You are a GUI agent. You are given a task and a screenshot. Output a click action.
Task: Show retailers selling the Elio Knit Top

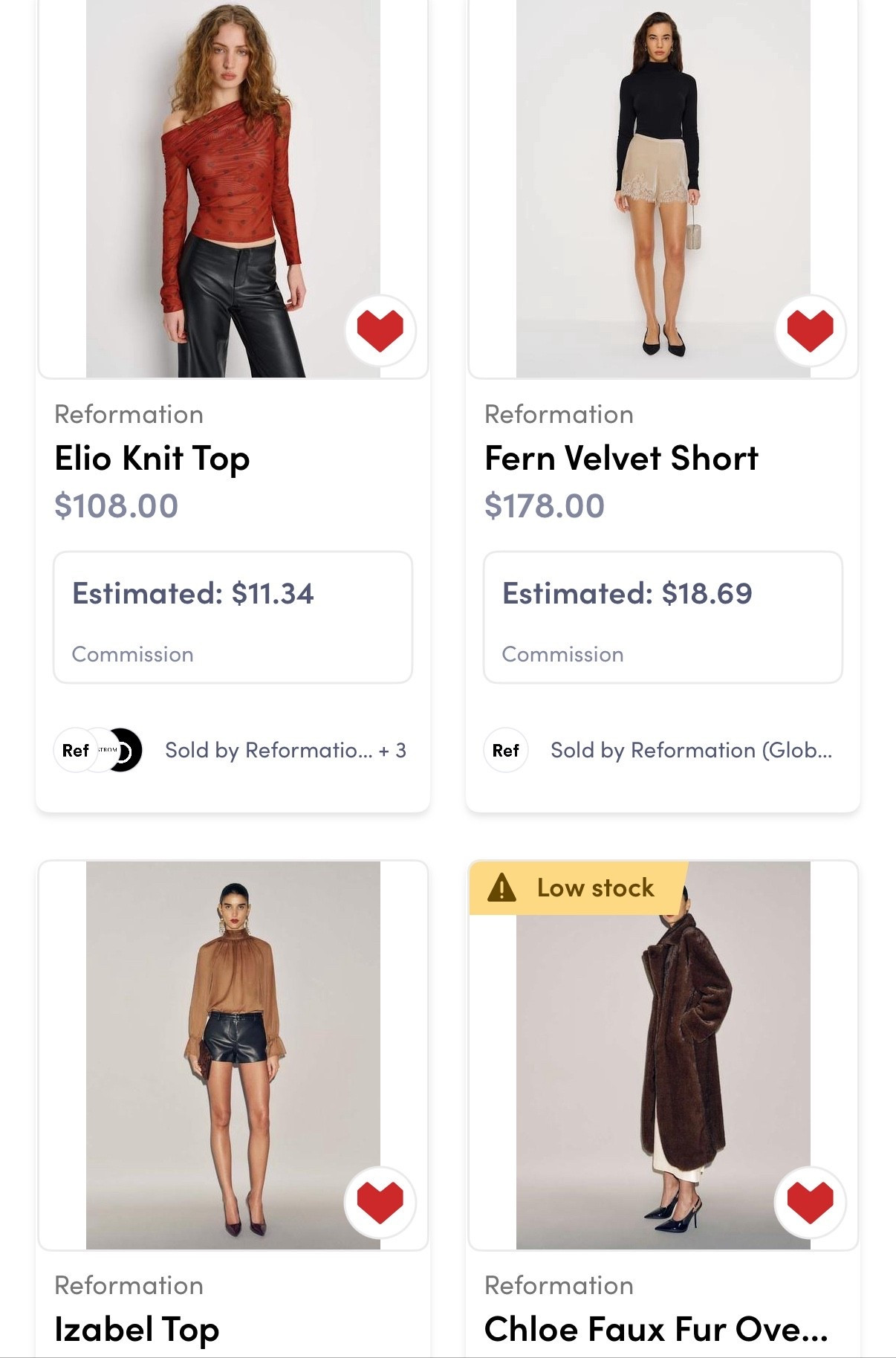285,751
